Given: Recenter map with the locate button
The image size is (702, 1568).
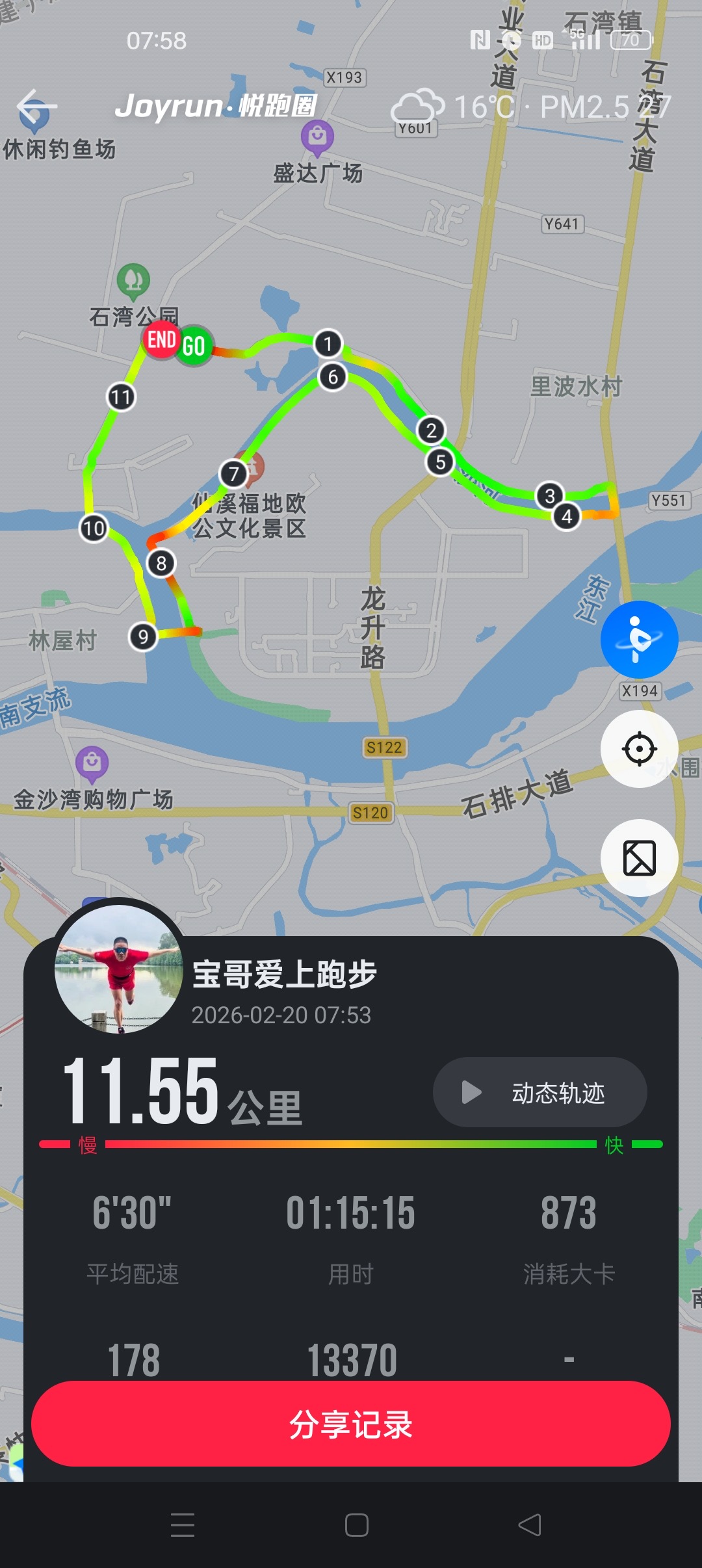Looking at the screenshot, I should (639, 749).
